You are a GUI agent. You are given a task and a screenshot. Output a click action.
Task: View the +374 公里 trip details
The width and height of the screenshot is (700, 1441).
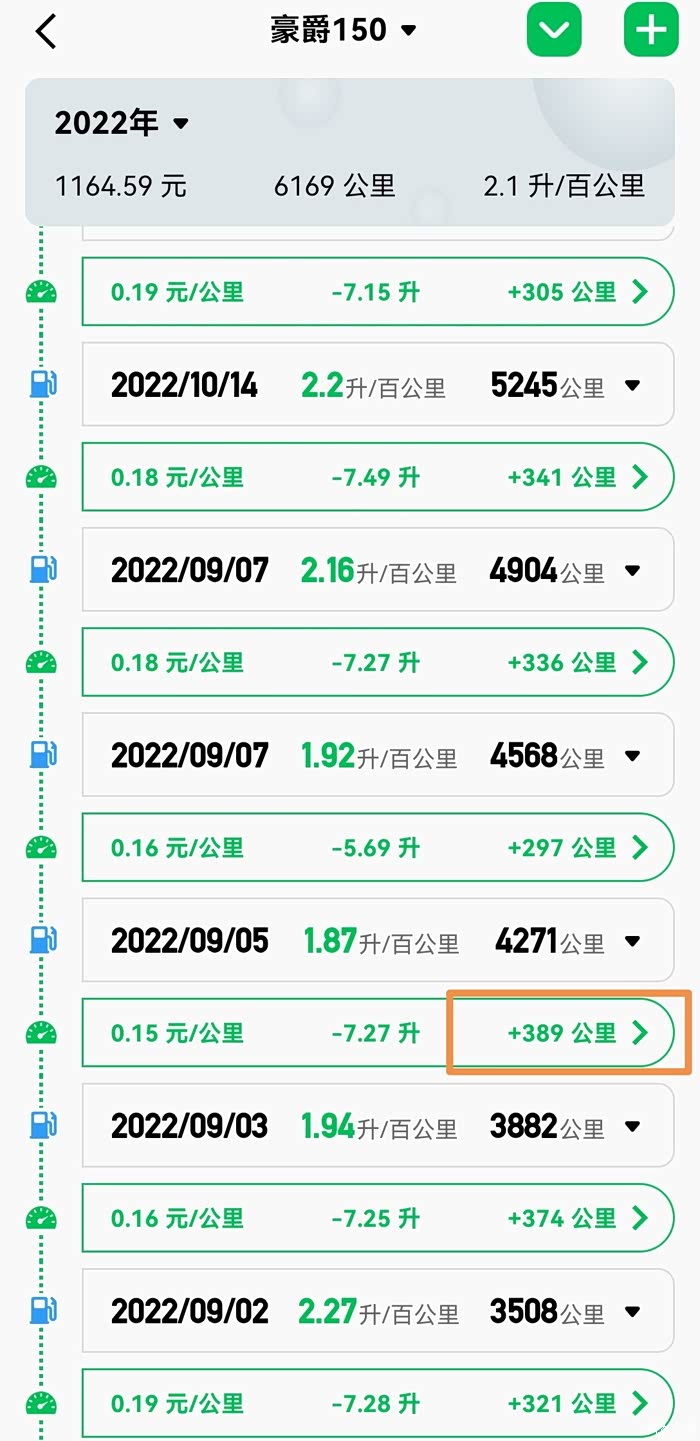tap(640, 1218)
